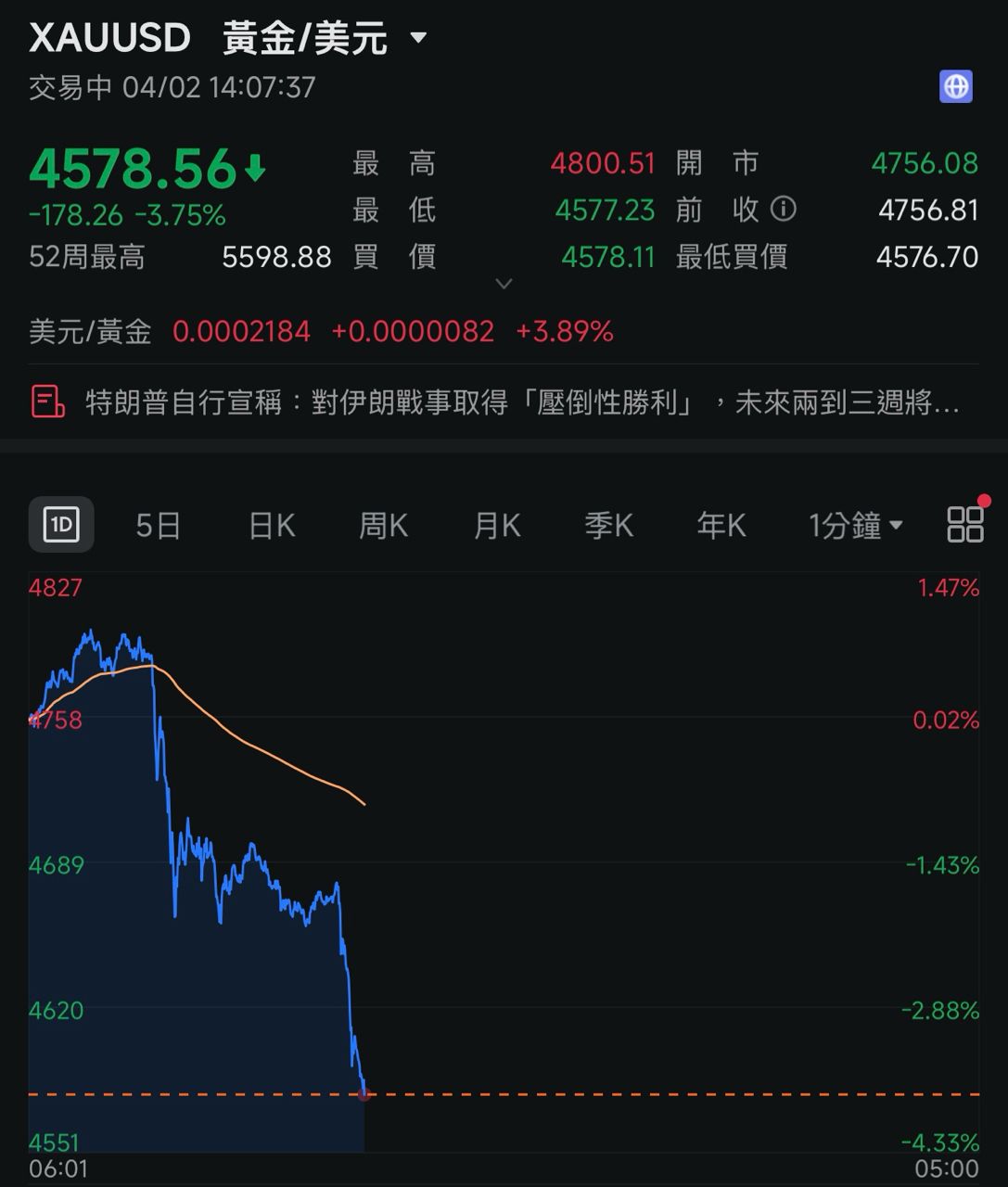This screenshot has height=1187, width=1008.
Task: Open the XAUUSD symbol switcher dropdown
Action: (418, 38)
